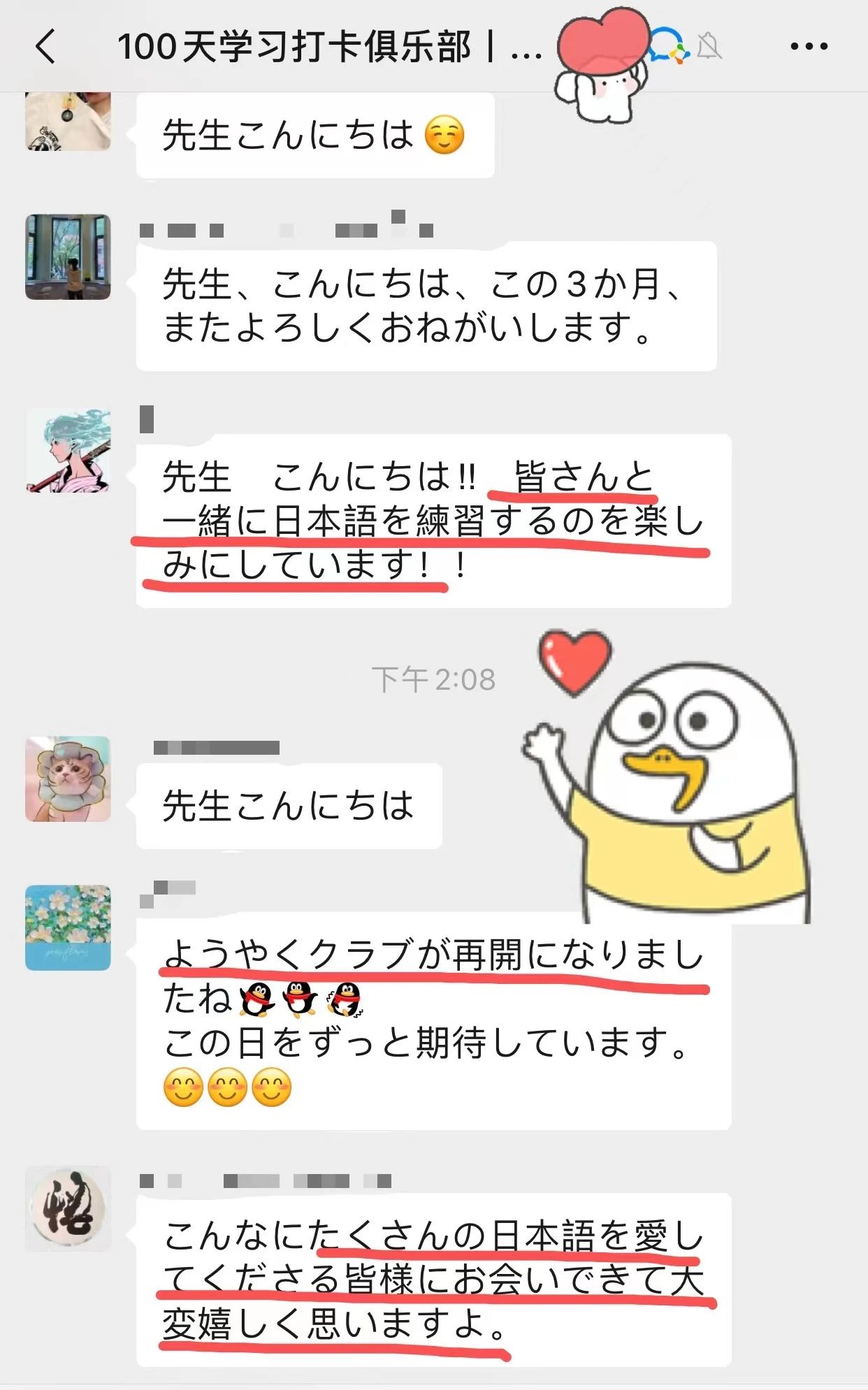Open the three-dot chat options menu
This screenshot has height=1390, width=868.
(809, 47)
